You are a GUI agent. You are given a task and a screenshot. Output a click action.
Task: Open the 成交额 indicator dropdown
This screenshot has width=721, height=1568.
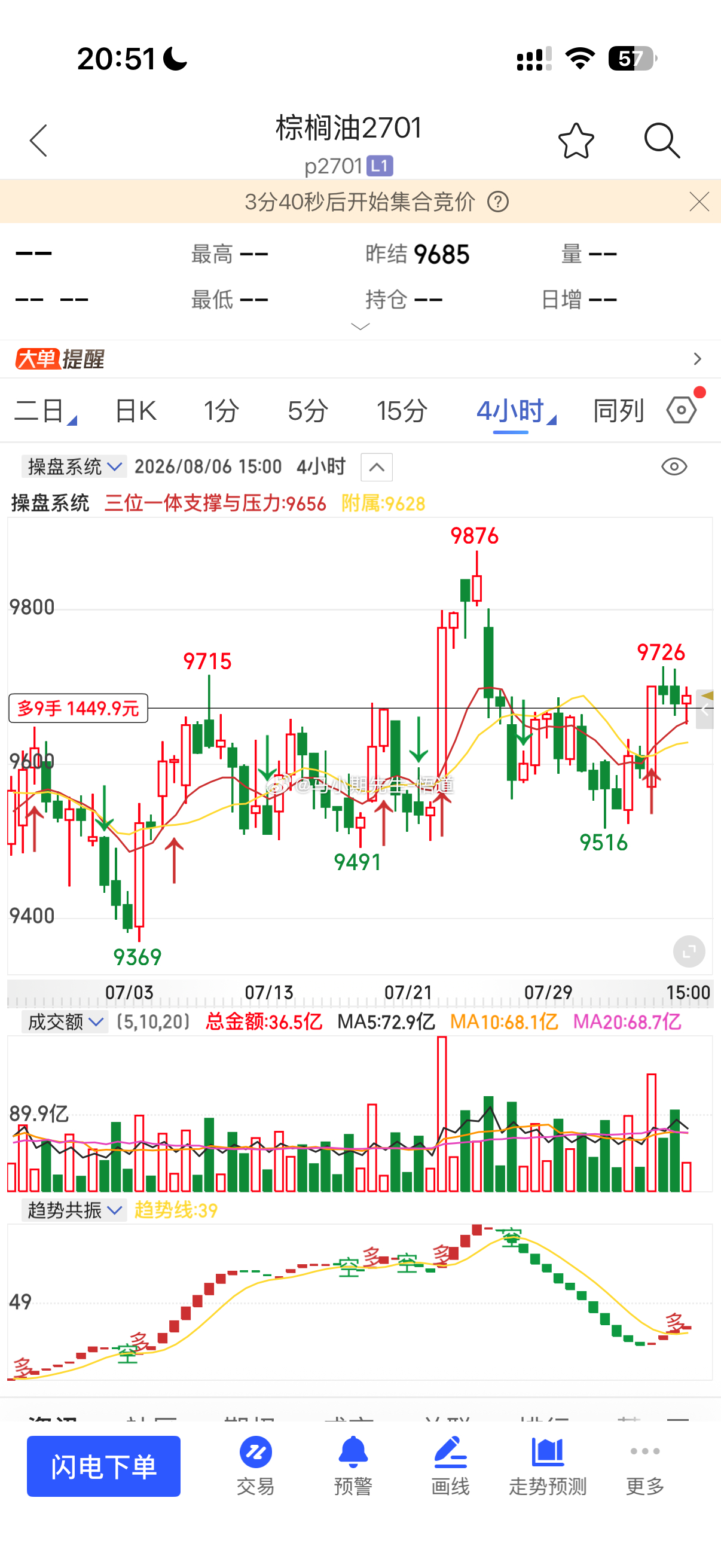pyautogui.click(x=65, y=1022)
